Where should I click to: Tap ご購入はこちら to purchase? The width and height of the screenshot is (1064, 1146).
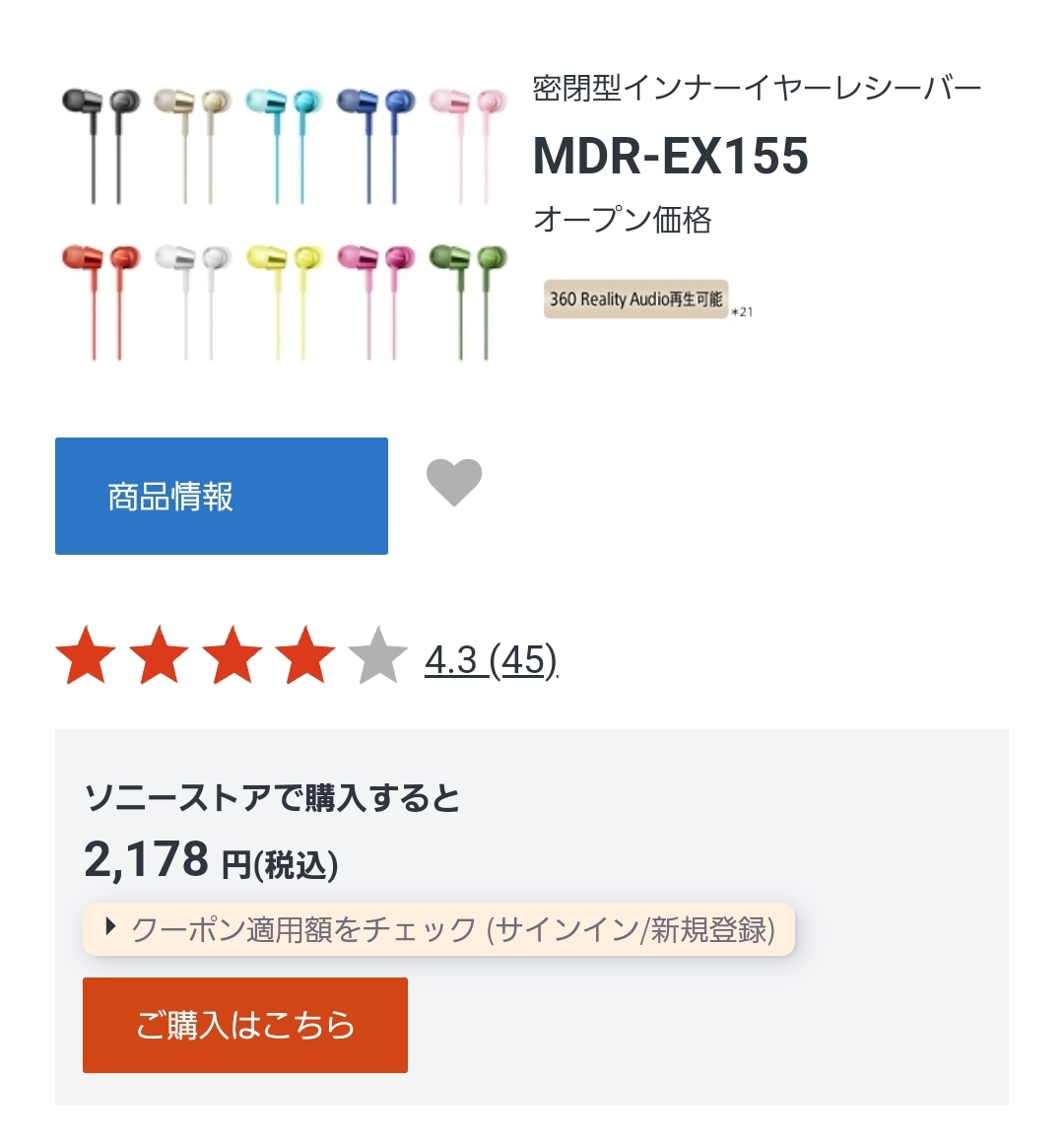(x=244, y=1025)
